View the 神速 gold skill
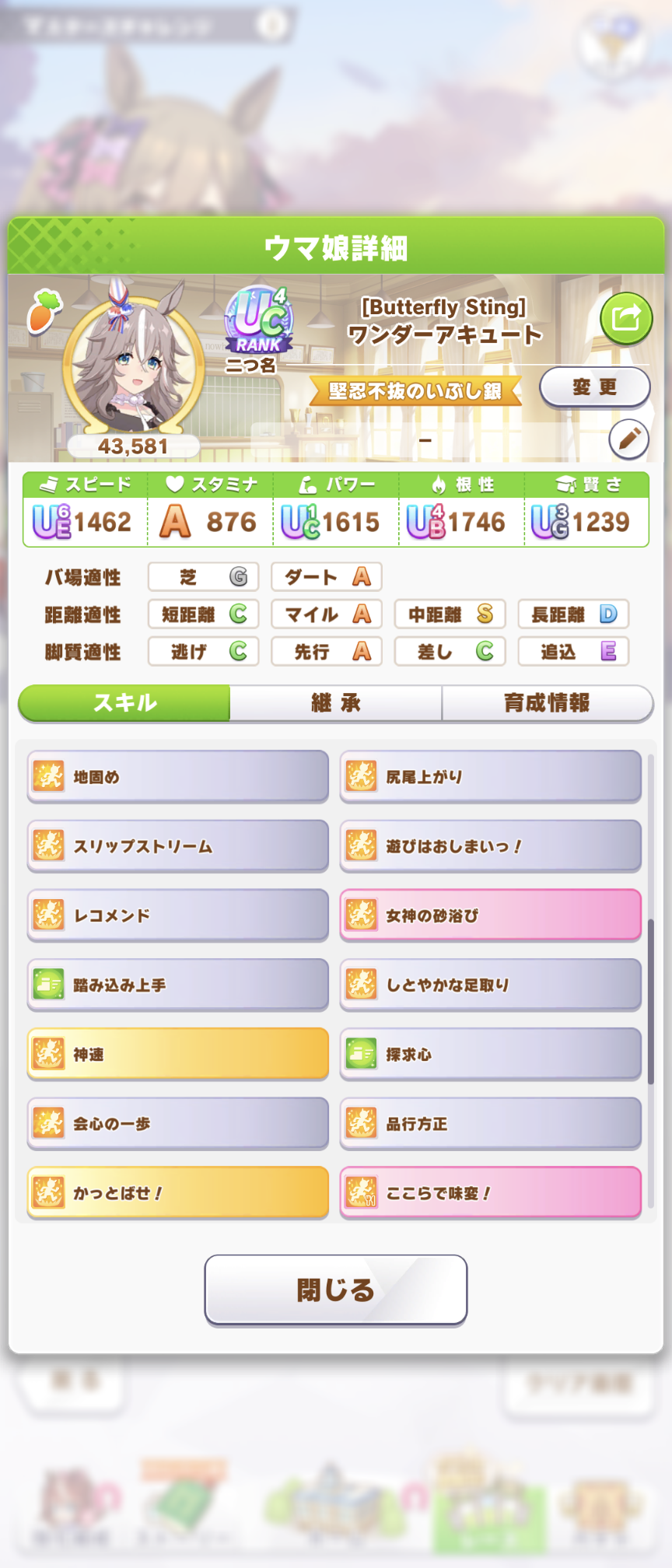Screen dimensions: 672x1568 [x=178, y=1054]
